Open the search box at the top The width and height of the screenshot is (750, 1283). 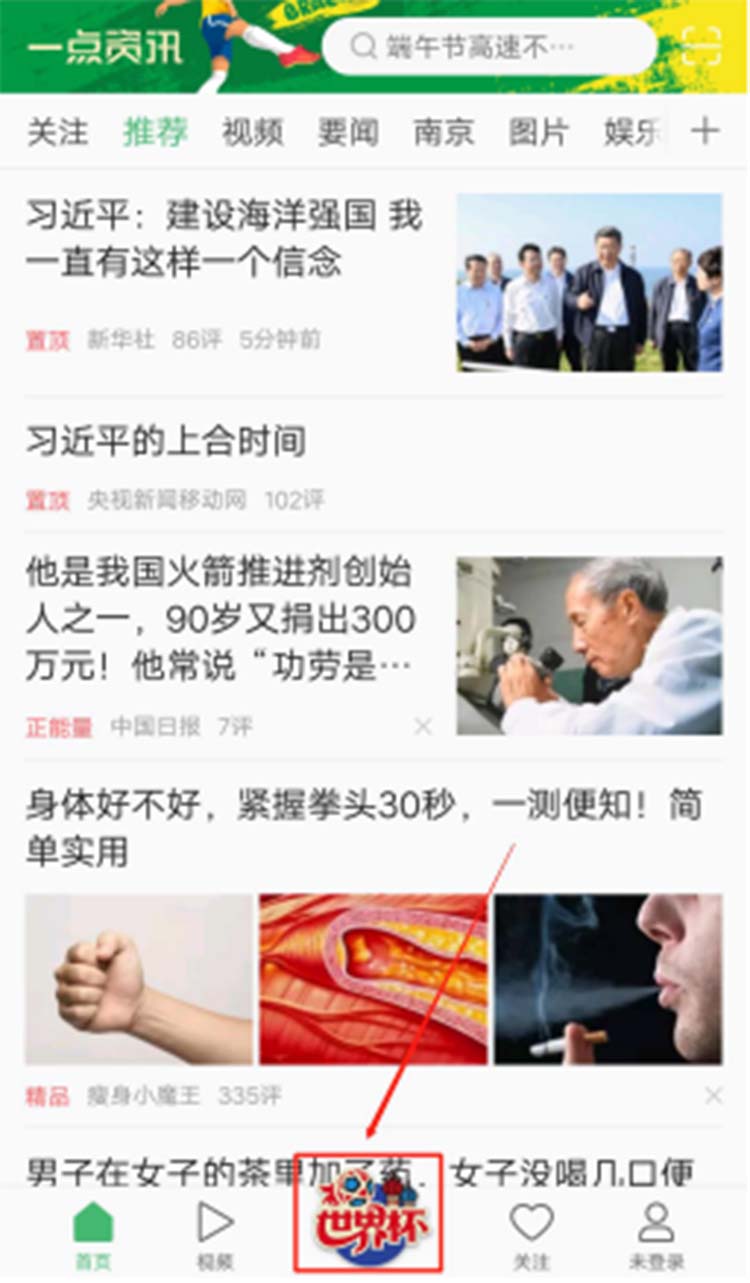tap(489, 45)
